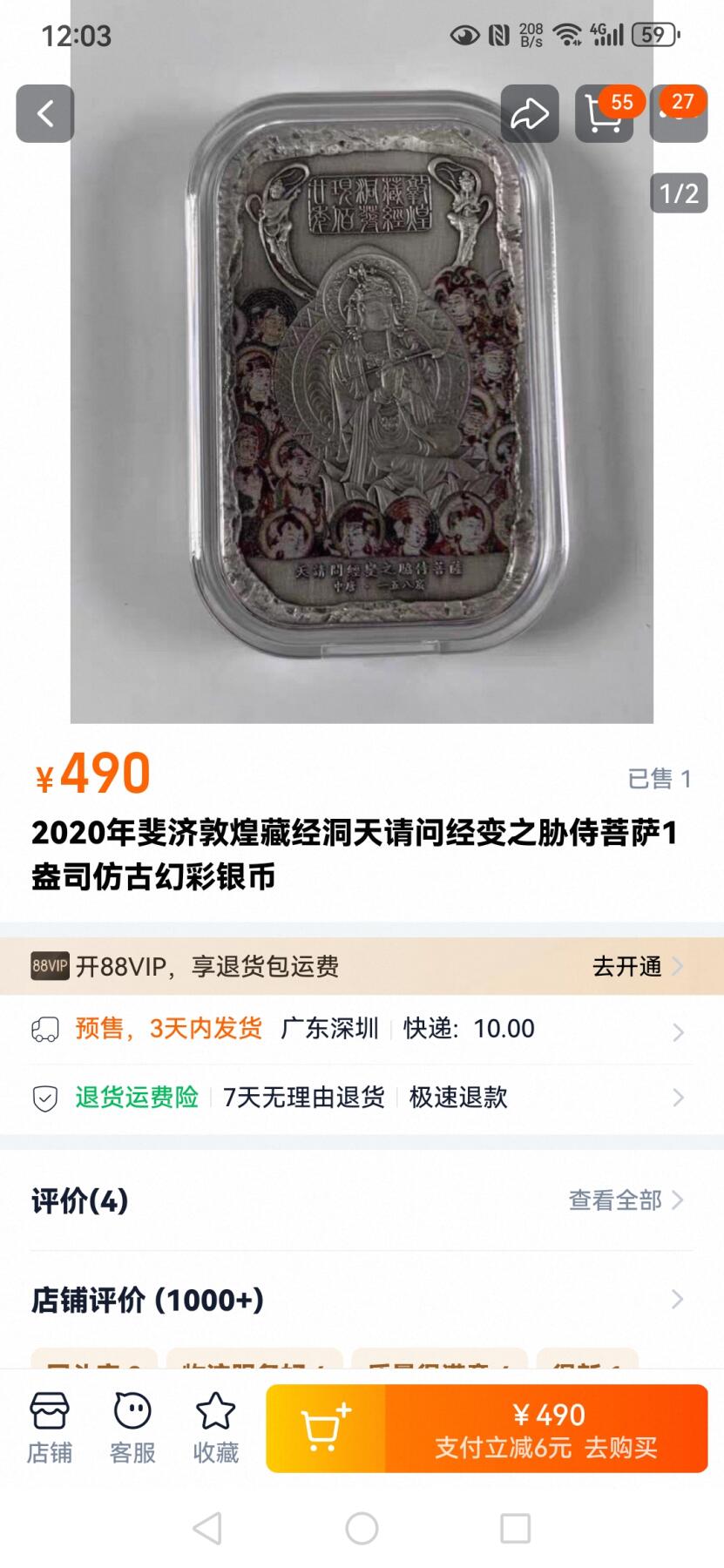Add the coin to the cart

click(x=326, y=1429)
